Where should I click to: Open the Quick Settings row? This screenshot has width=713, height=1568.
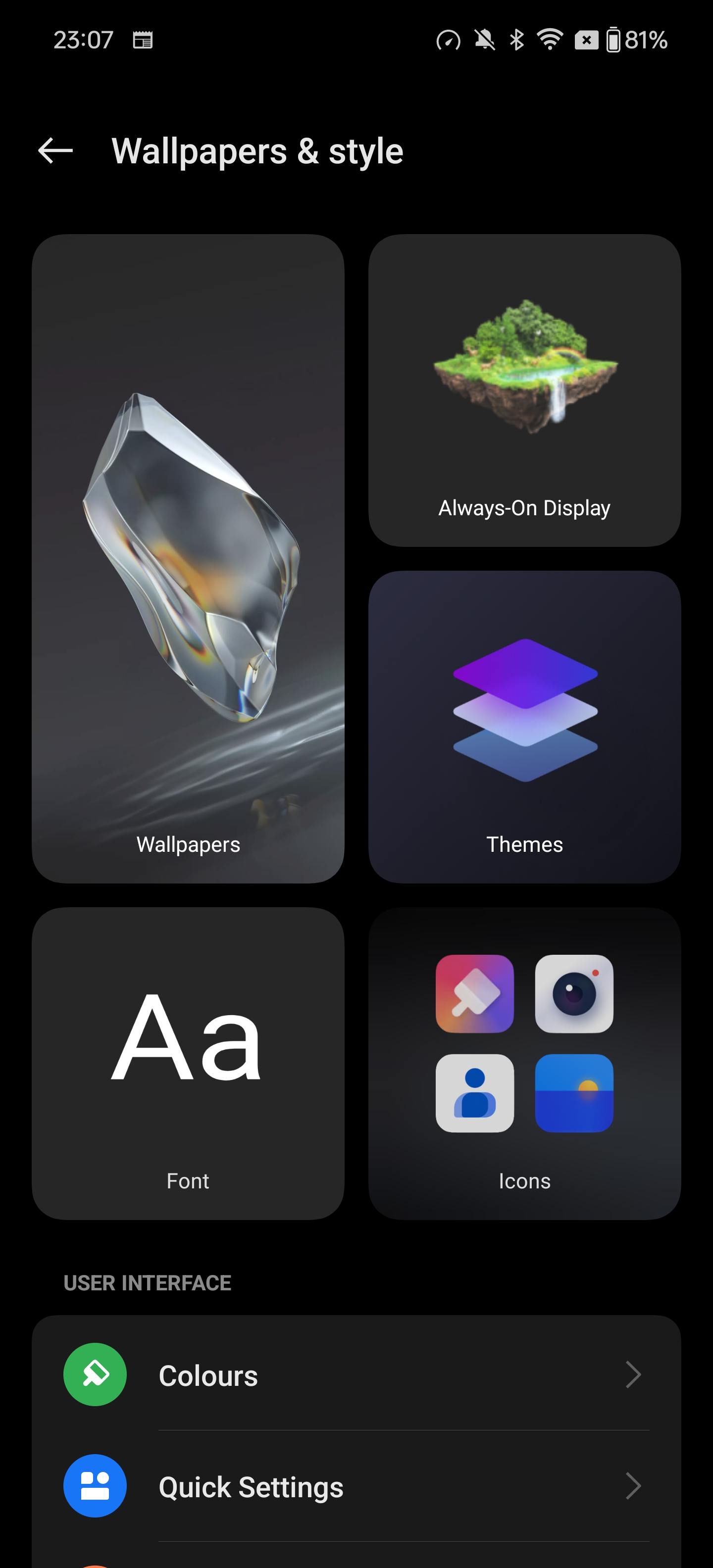click(x=356, y=1486)
